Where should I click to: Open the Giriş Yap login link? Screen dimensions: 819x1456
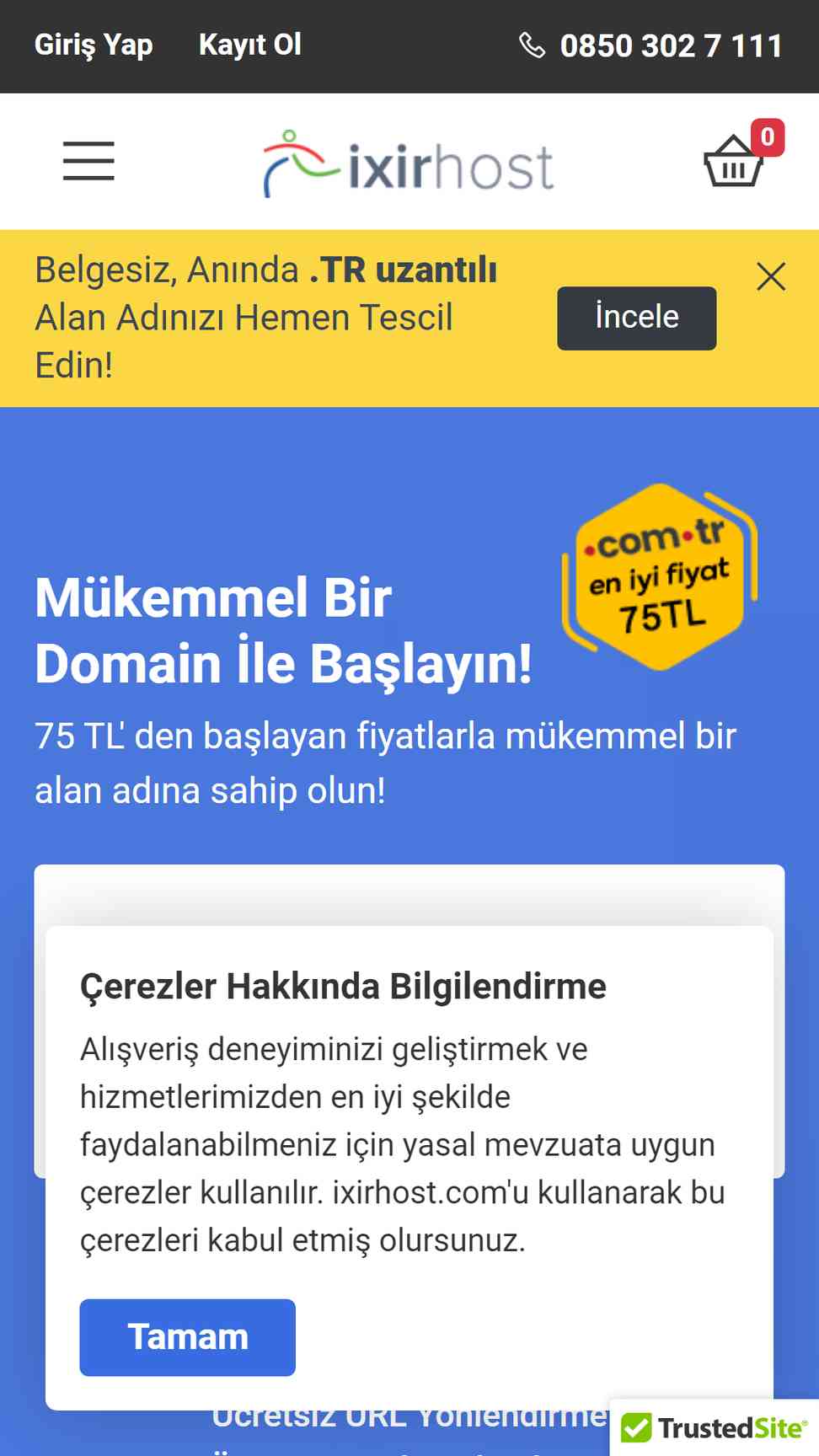click(x=94, y=45)
